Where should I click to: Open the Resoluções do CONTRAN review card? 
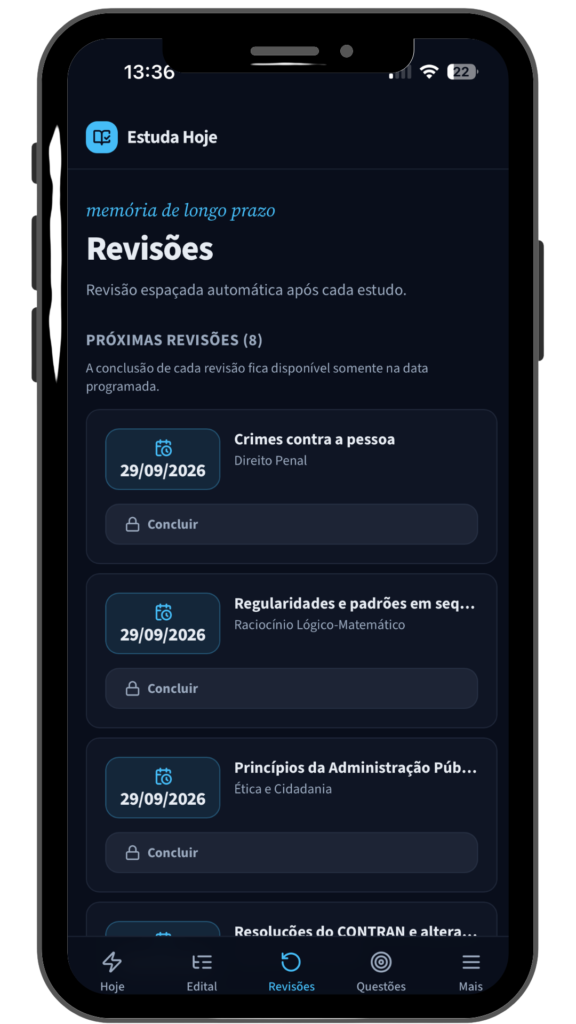[x=291, y=920]
